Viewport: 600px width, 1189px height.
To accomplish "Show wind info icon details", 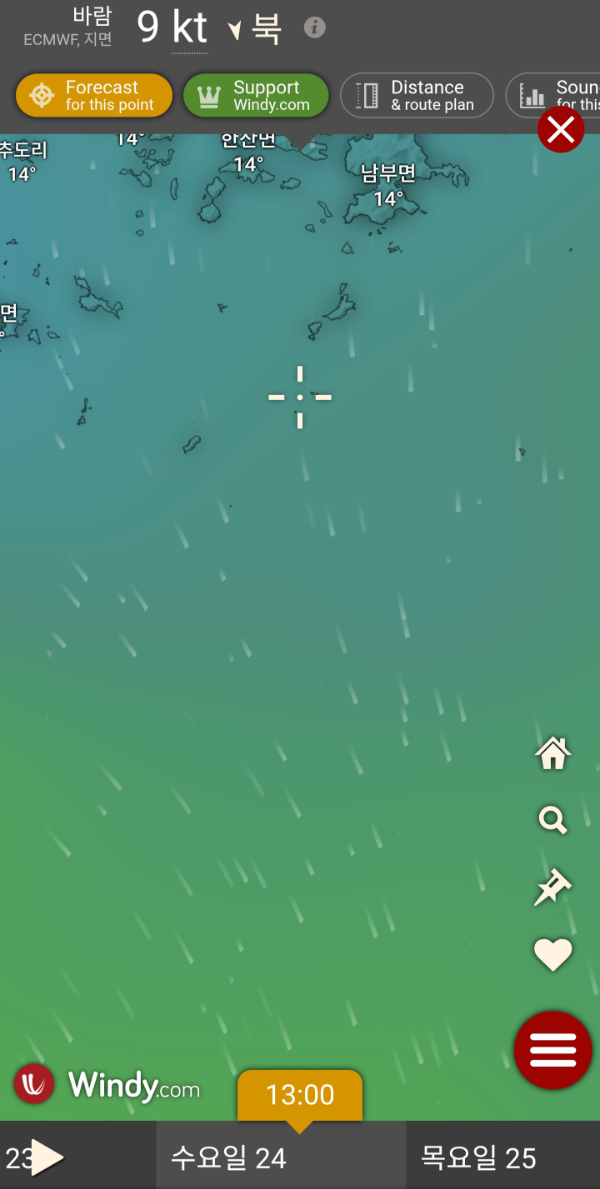I will pos(315,28).
